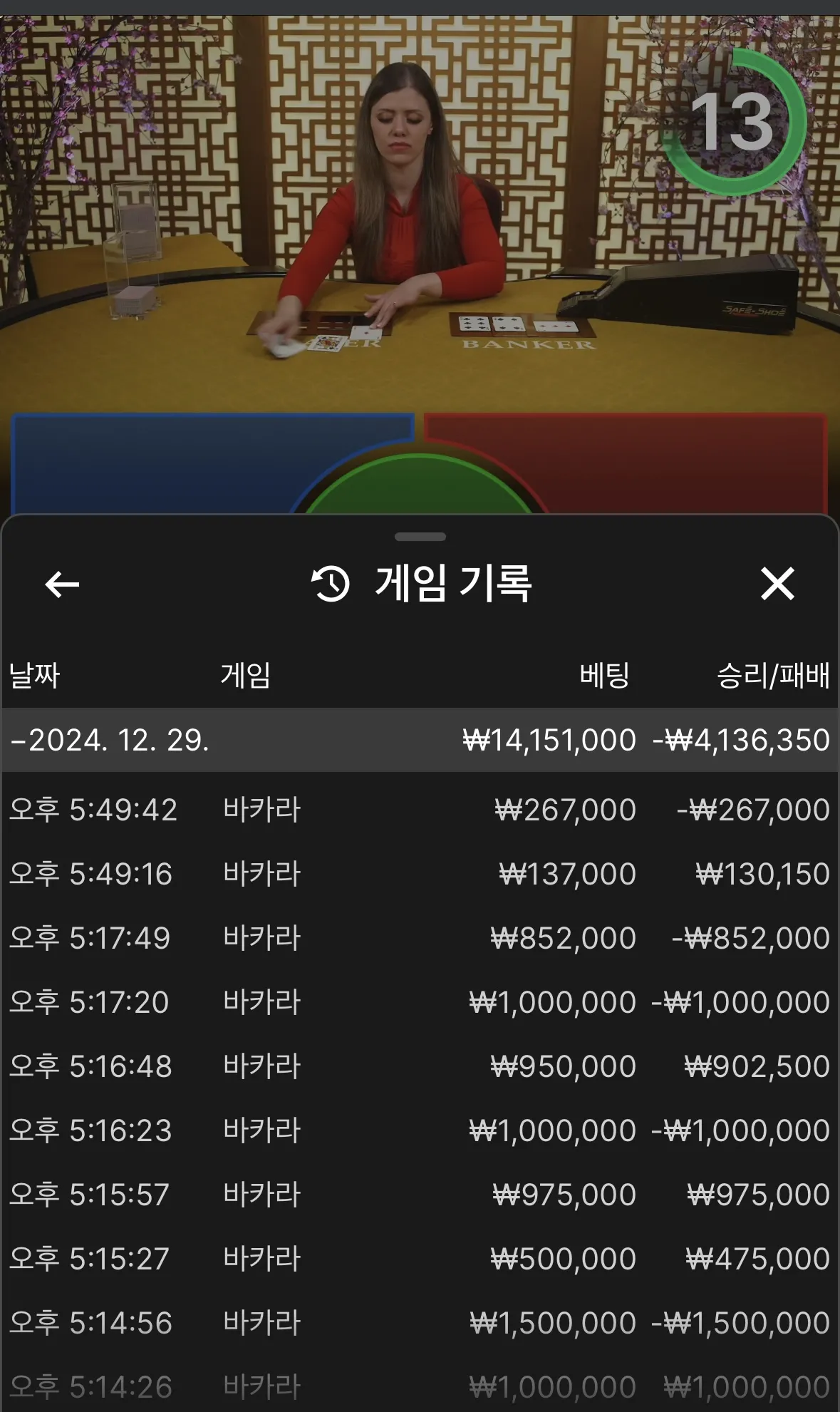Open the 오후 5:15:27 바카라 record
The height and width of the screenshot is (1412, 840).
420,1259
